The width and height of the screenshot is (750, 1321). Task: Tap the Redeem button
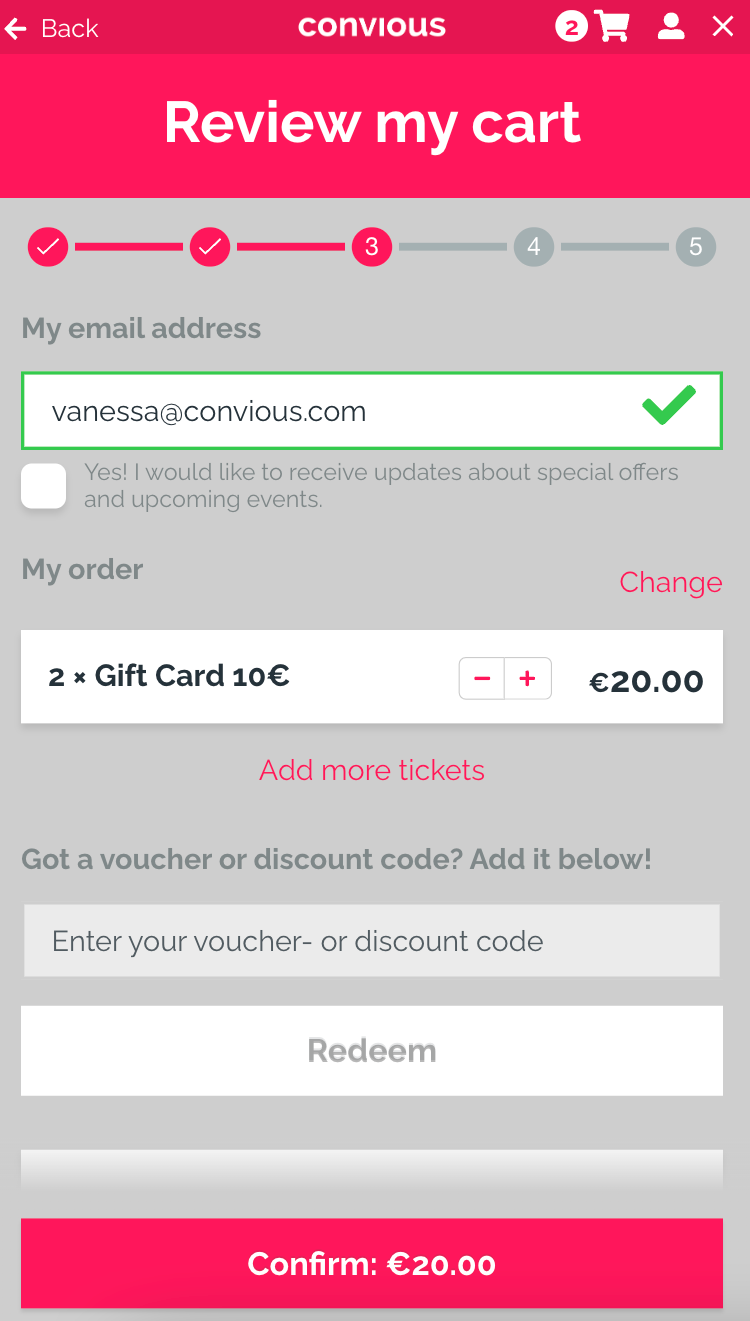(371, 1051)
